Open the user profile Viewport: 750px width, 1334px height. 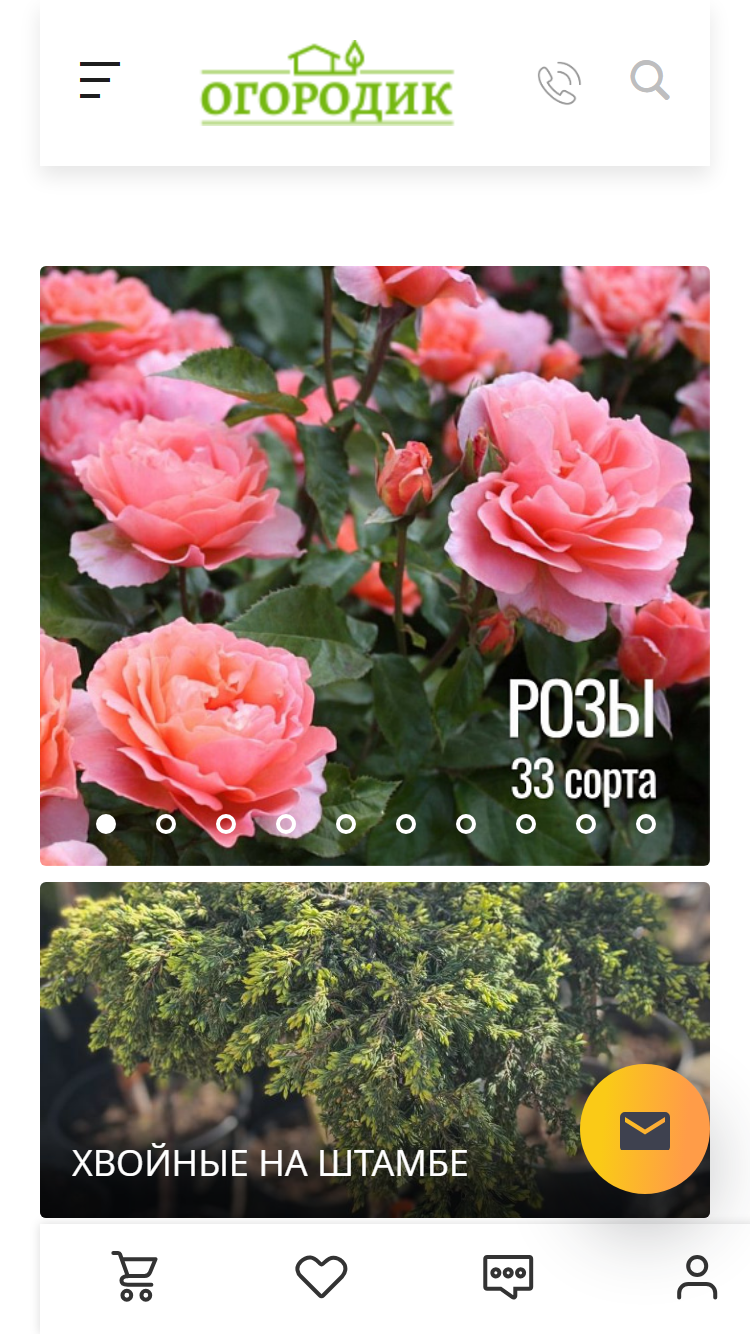point(697,1277)
